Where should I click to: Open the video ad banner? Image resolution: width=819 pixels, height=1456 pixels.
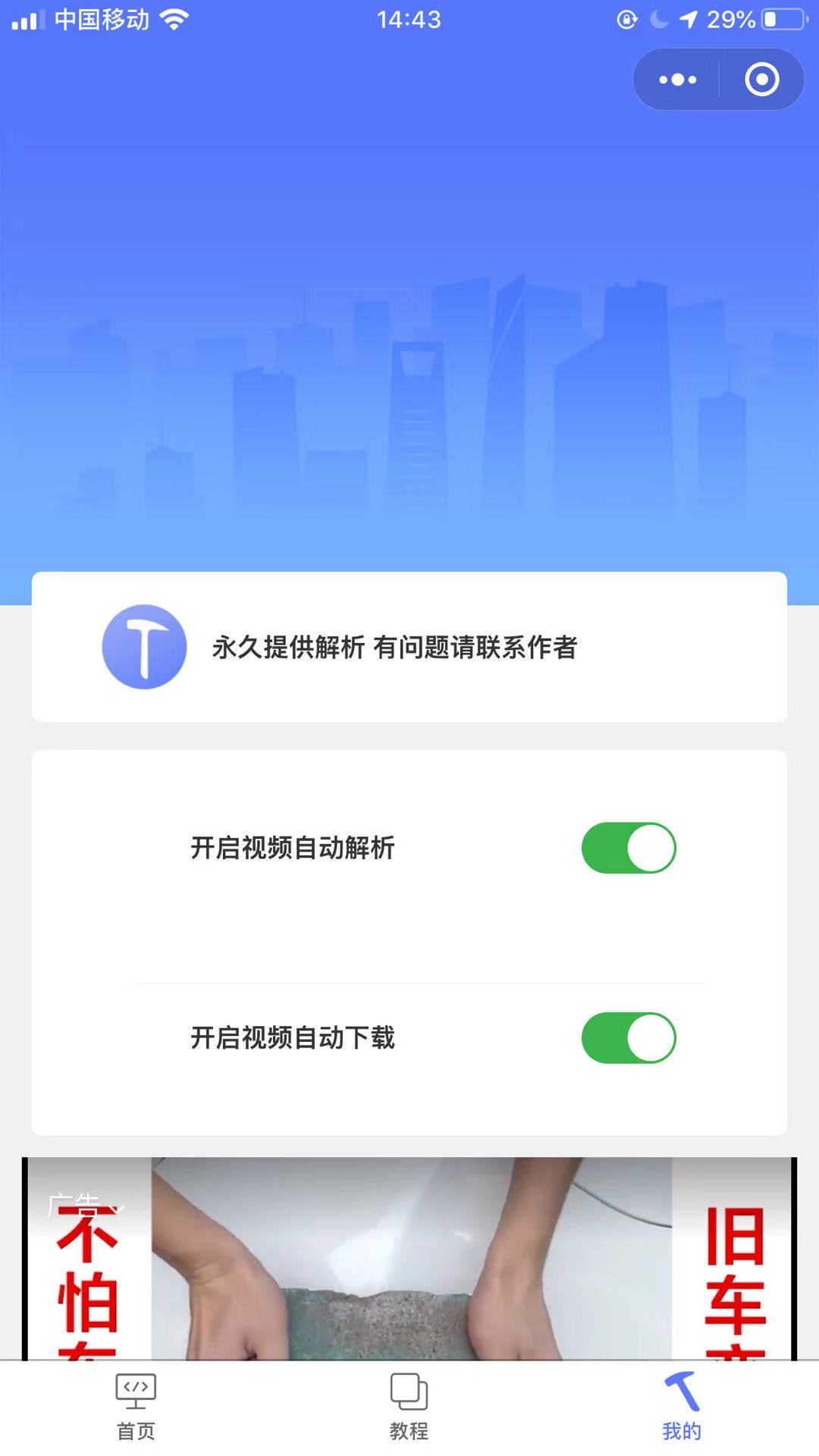coord(409,1259)
